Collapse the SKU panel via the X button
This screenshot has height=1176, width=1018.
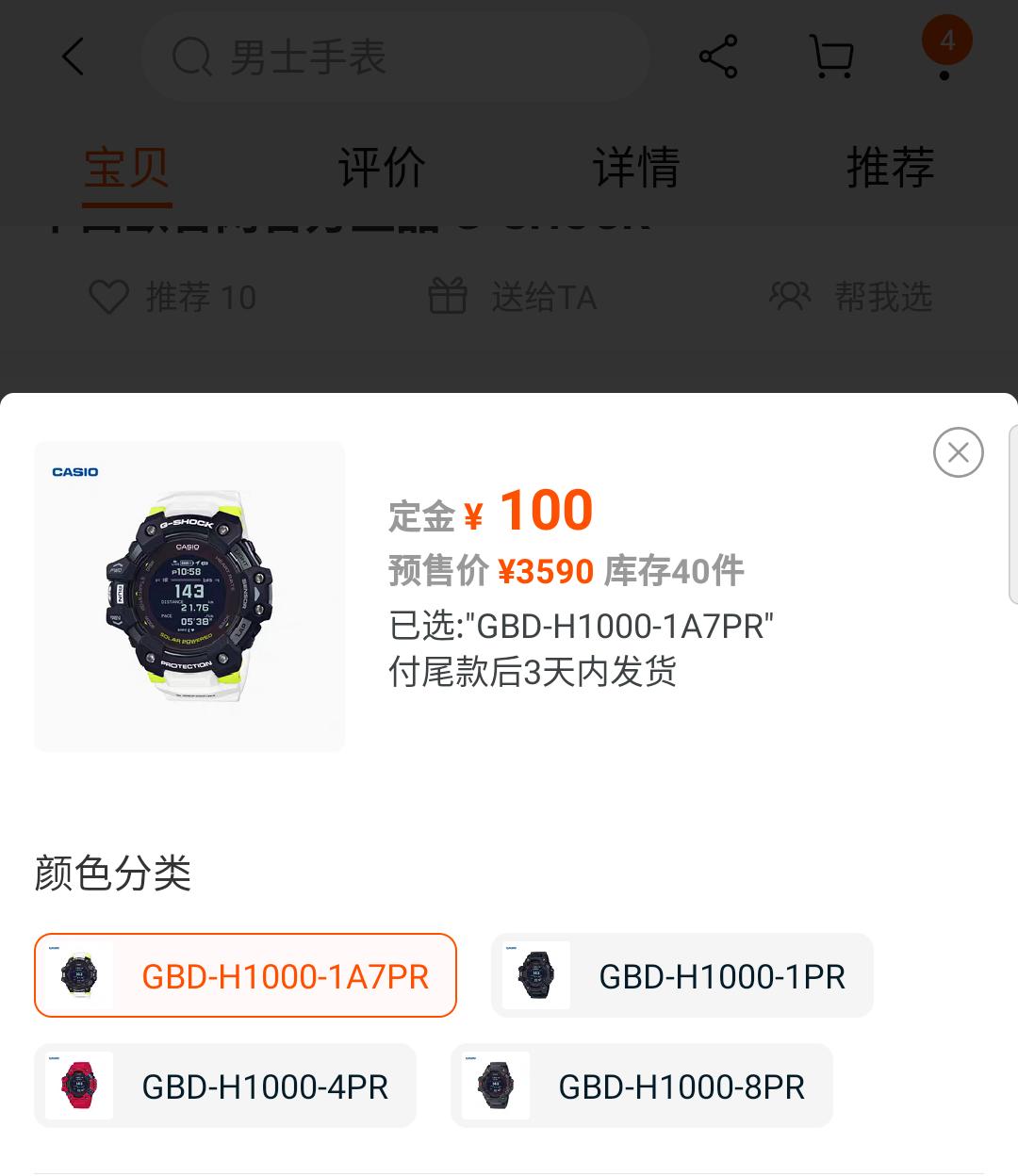[x=958, y=452]
